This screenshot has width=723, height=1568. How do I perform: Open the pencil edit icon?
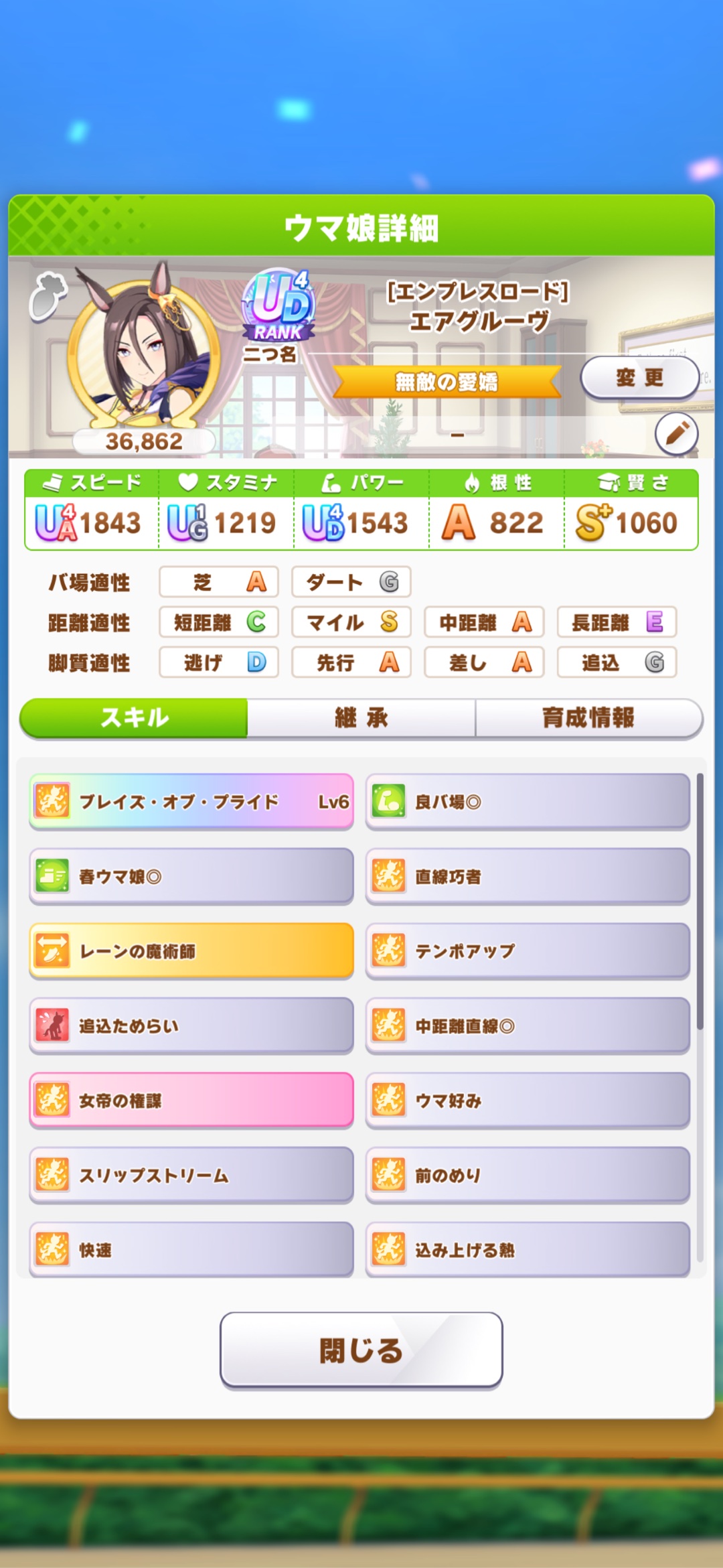pos(676,434)
